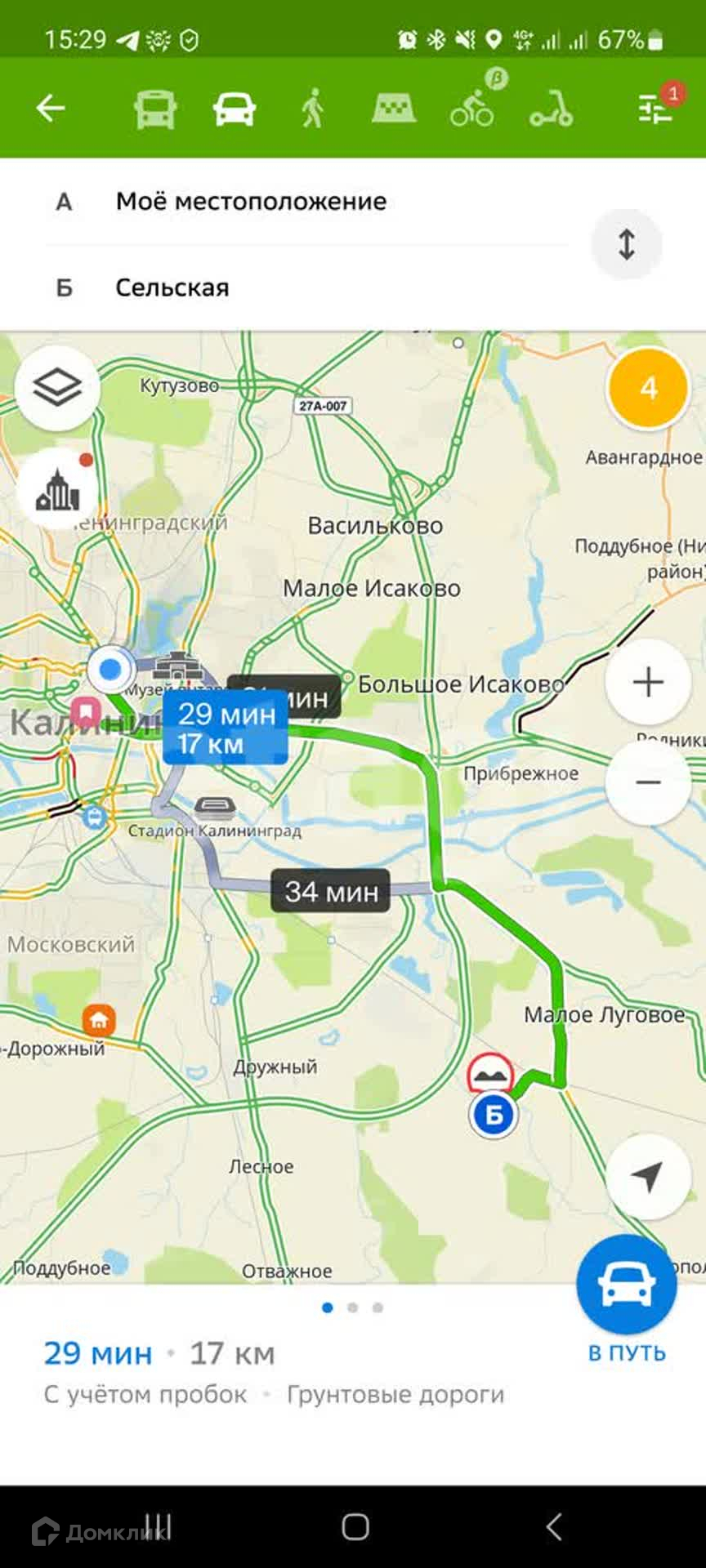Viewport: 706px width, 1568px height.
Task: Open the city buildings icon button
Action: pos(57,489)
